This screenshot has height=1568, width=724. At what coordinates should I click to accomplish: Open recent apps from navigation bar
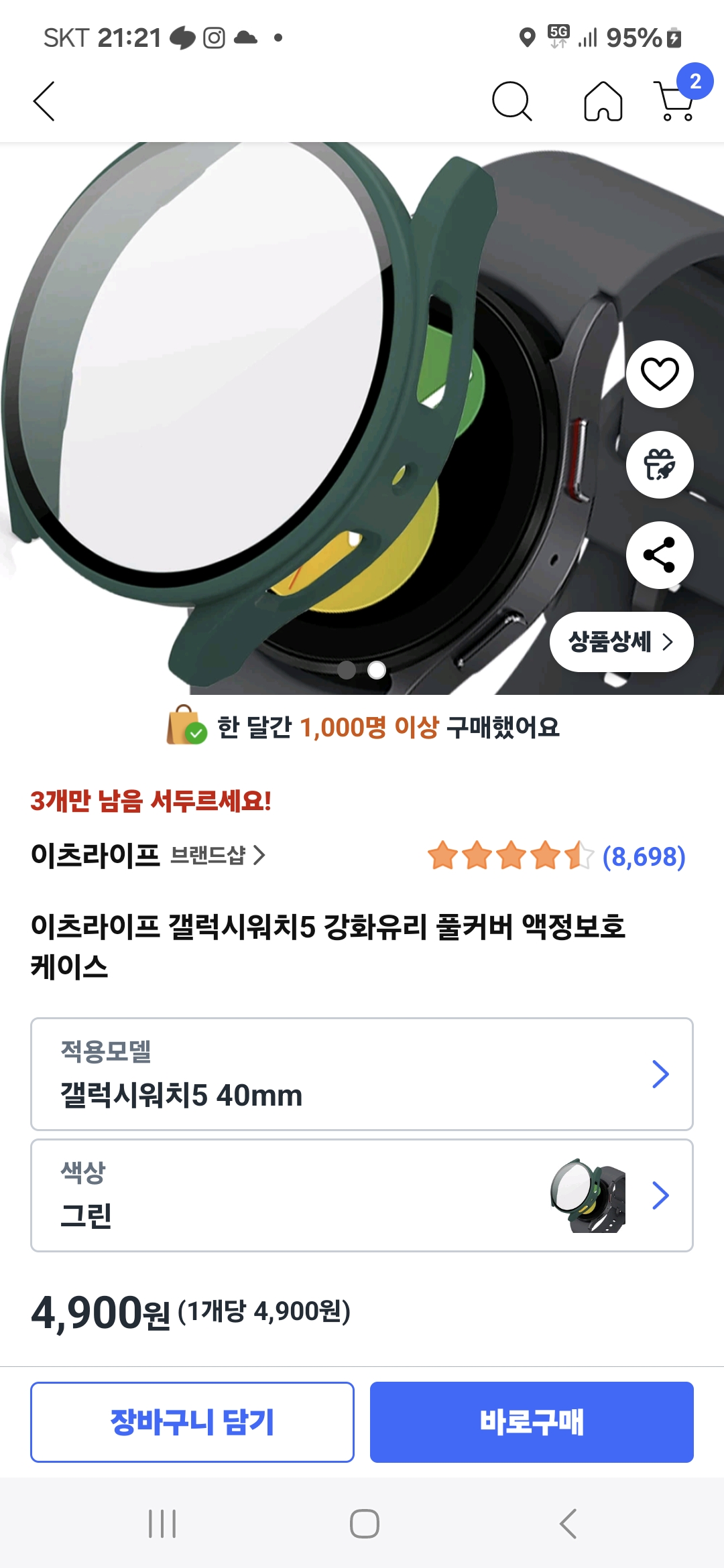pos(162,1524)
